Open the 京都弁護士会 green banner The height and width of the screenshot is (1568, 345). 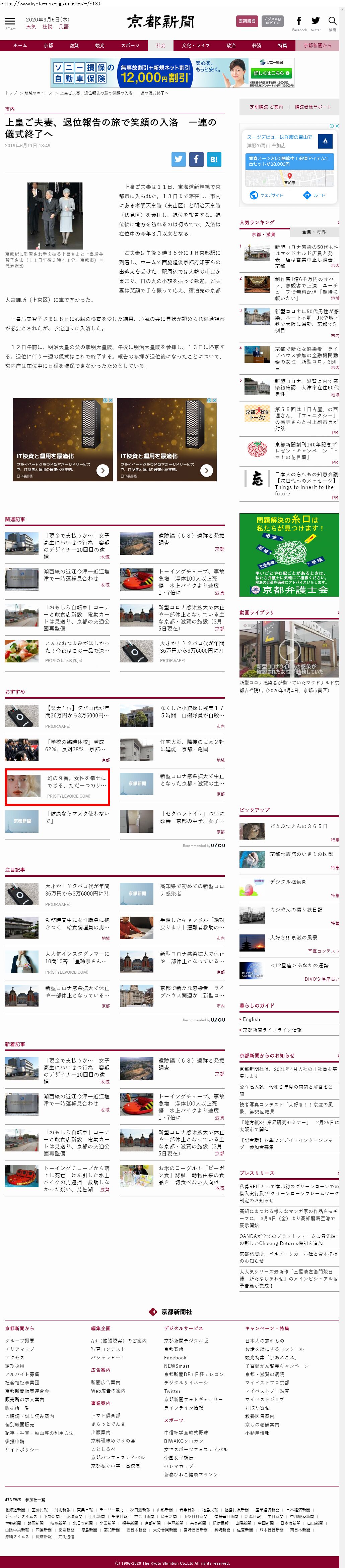click(289, 554)
